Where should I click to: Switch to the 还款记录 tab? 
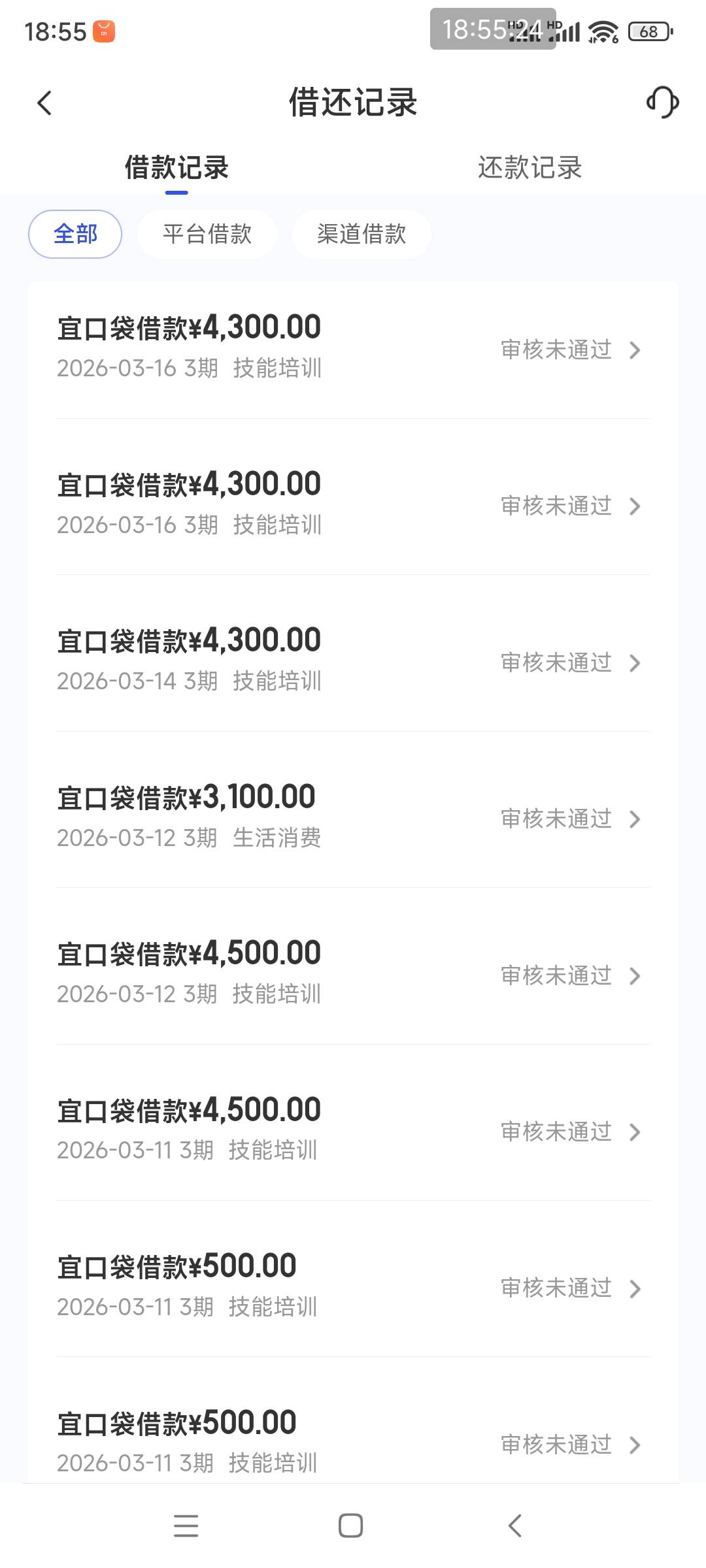point(529,168)
